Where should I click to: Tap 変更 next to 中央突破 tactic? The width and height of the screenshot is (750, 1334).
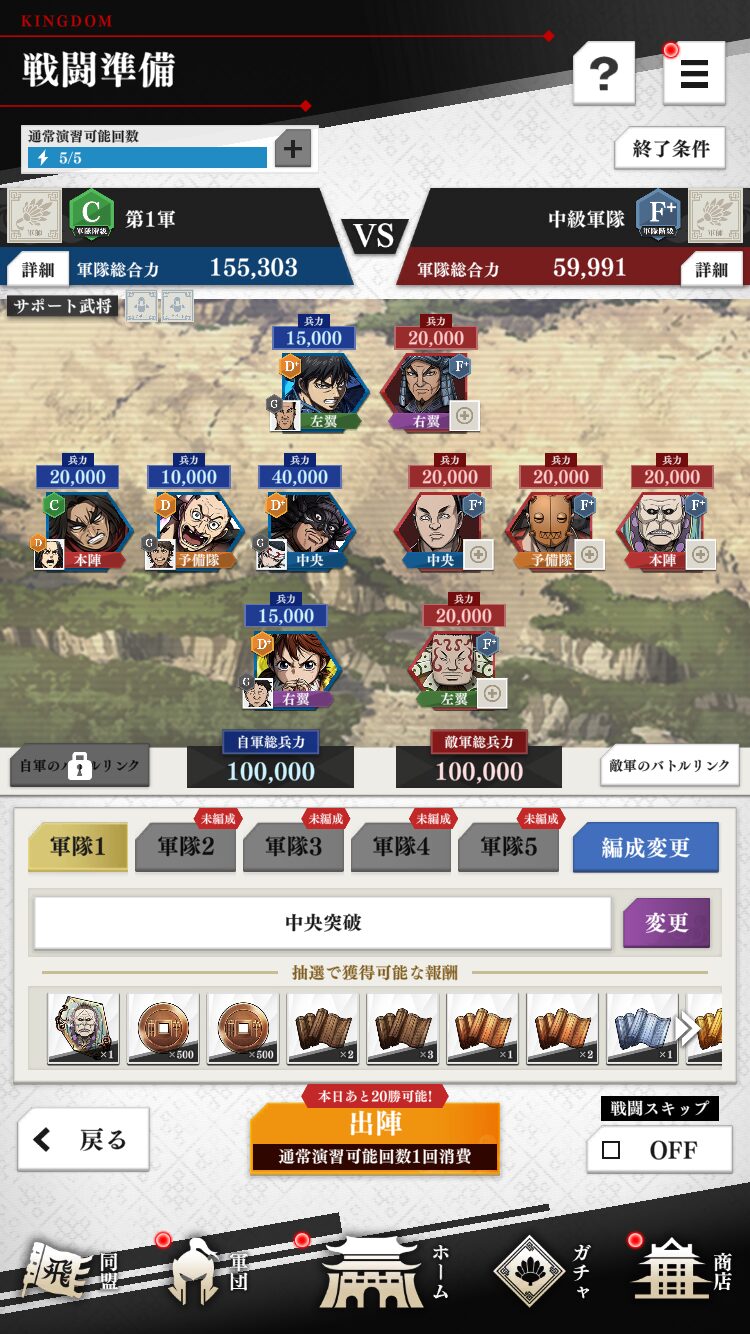tap(666, 922)
